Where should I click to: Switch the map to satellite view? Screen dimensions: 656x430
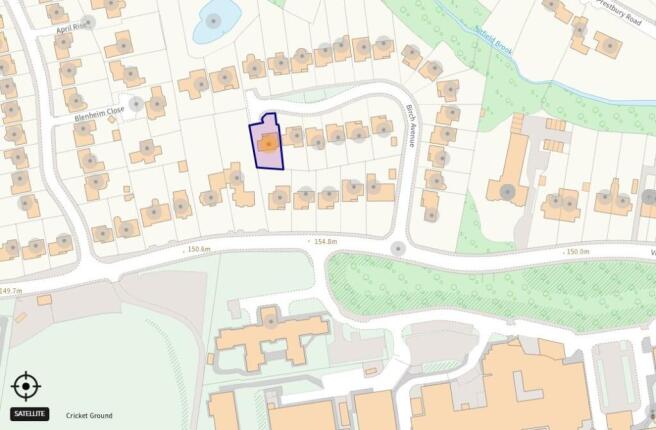pyautogui.click(x=29, y=413)
